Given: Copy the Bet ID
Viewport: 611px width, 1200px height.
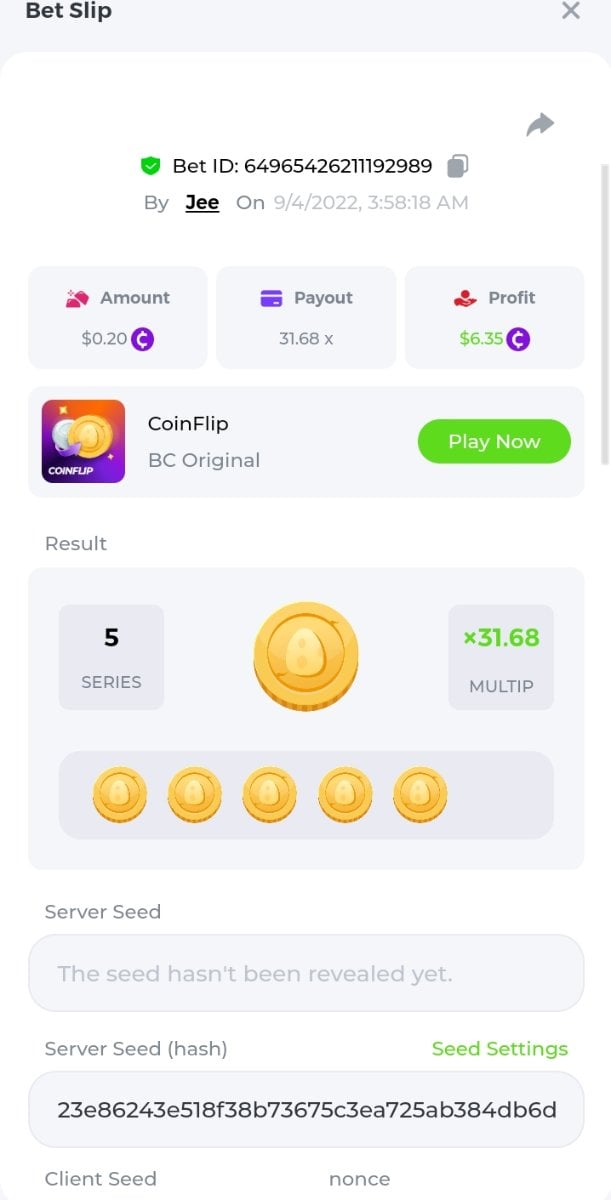Looking at the screenshot, I should [x=458, y=165].
